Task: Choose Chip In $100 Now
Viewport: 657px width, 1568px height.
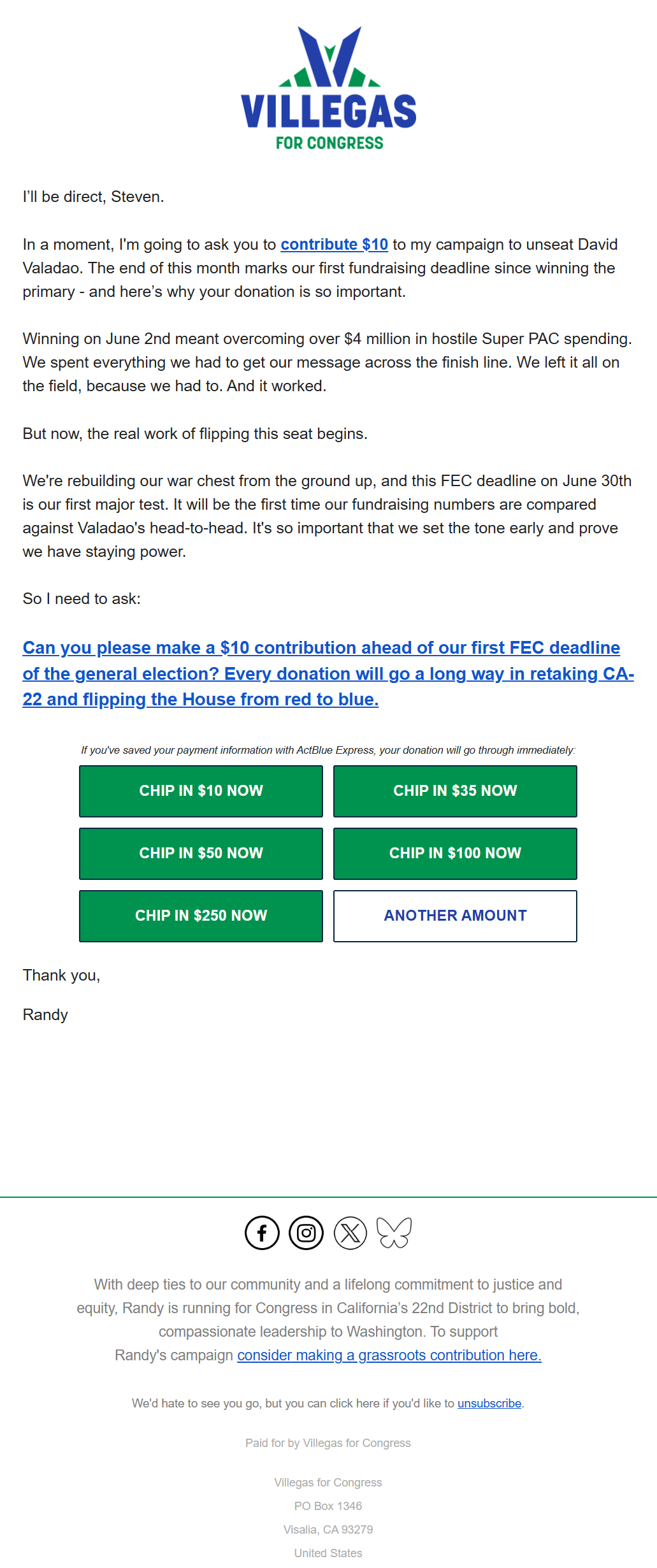Action: (455, 854)
